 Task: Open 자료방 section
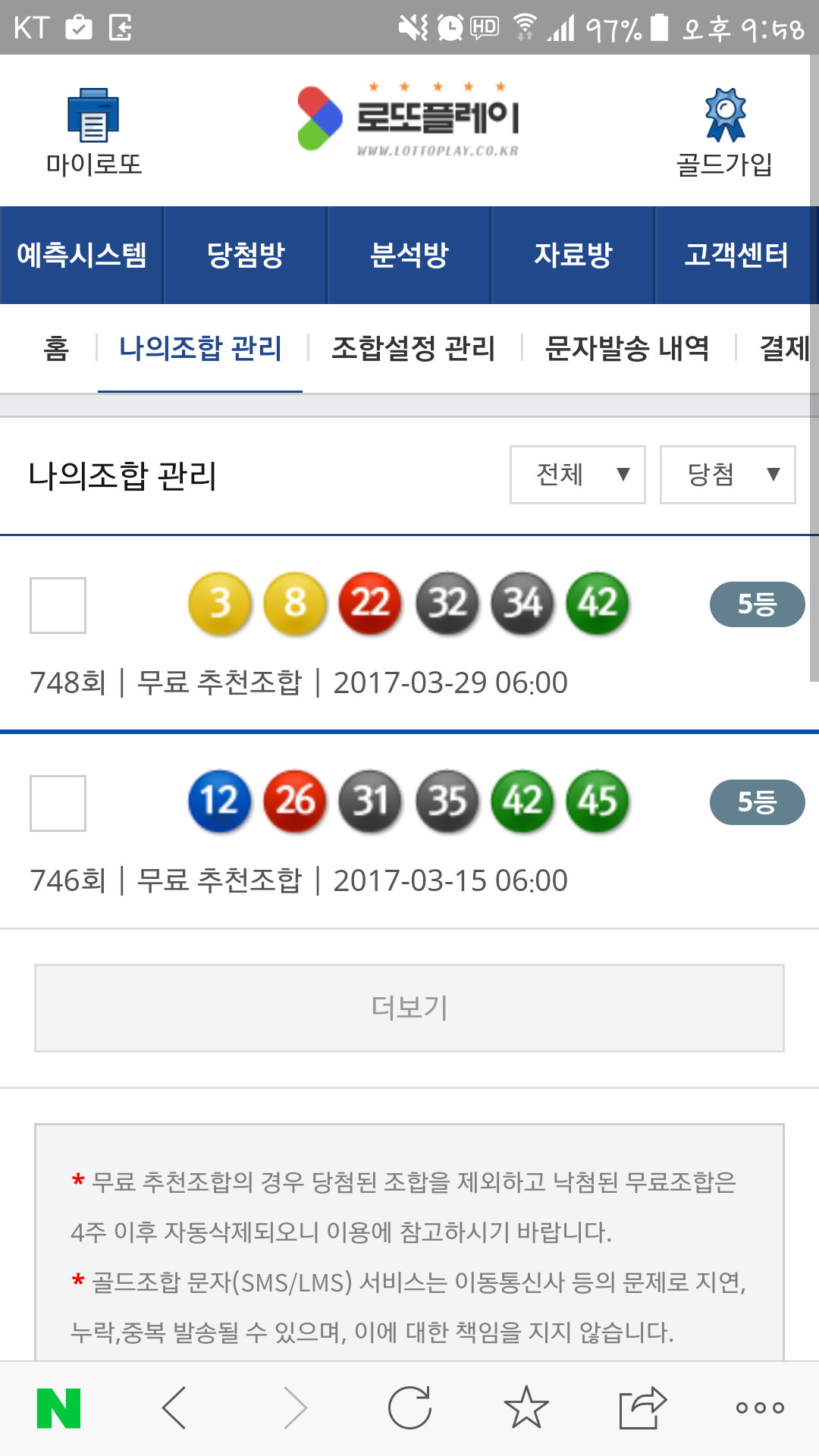573,256
